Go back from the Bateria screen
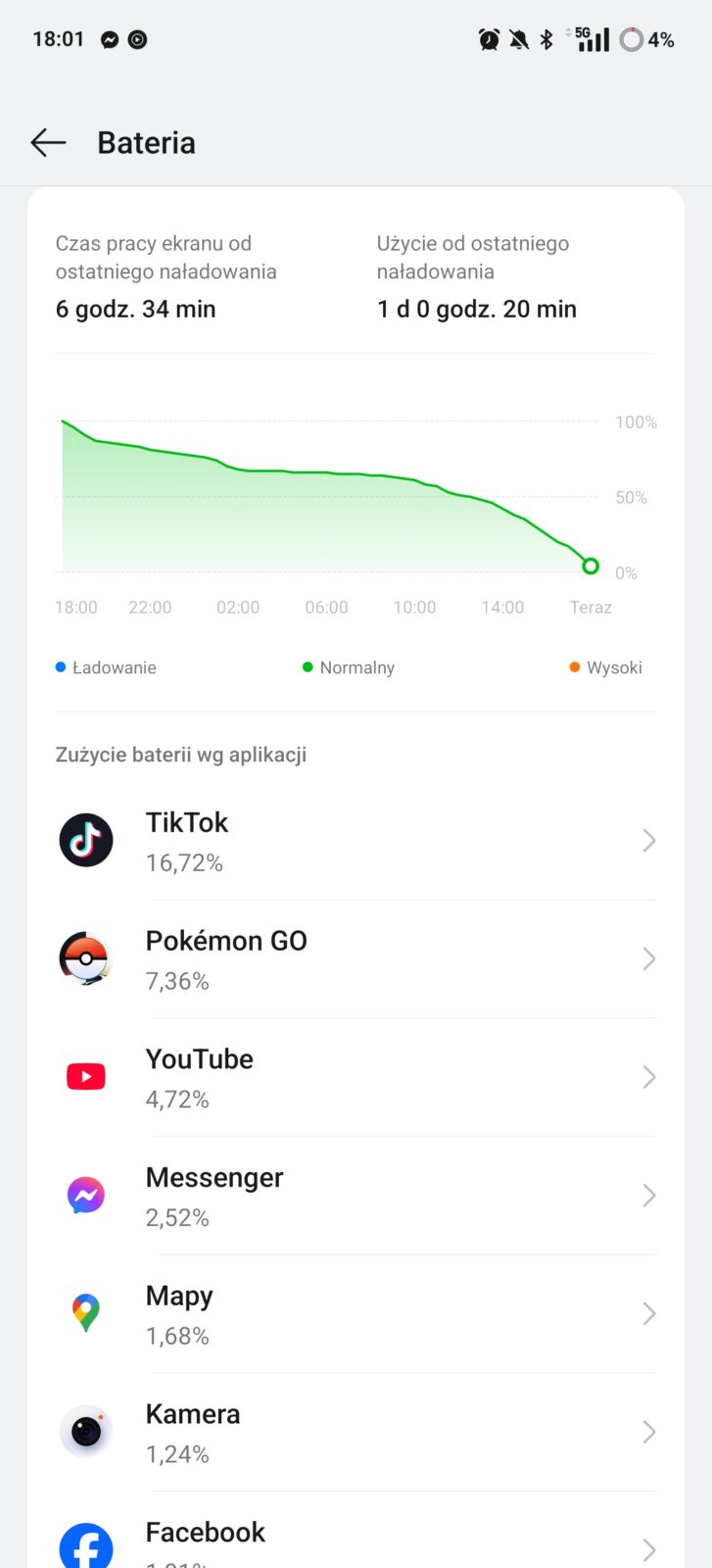 coord(48,143)
